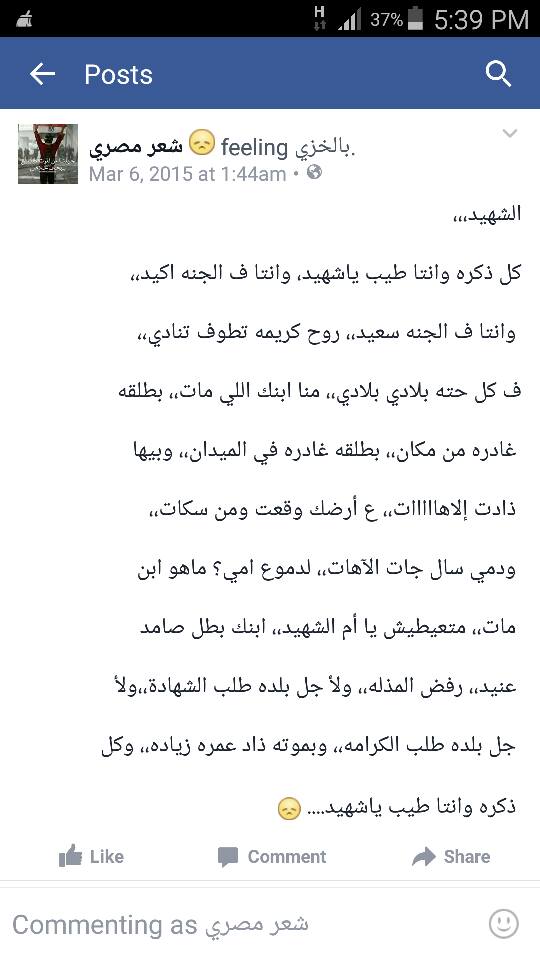The height and width of the screenshot is (960, 540).
Task: Share the الشهيد post
Action: pos(451,856)
